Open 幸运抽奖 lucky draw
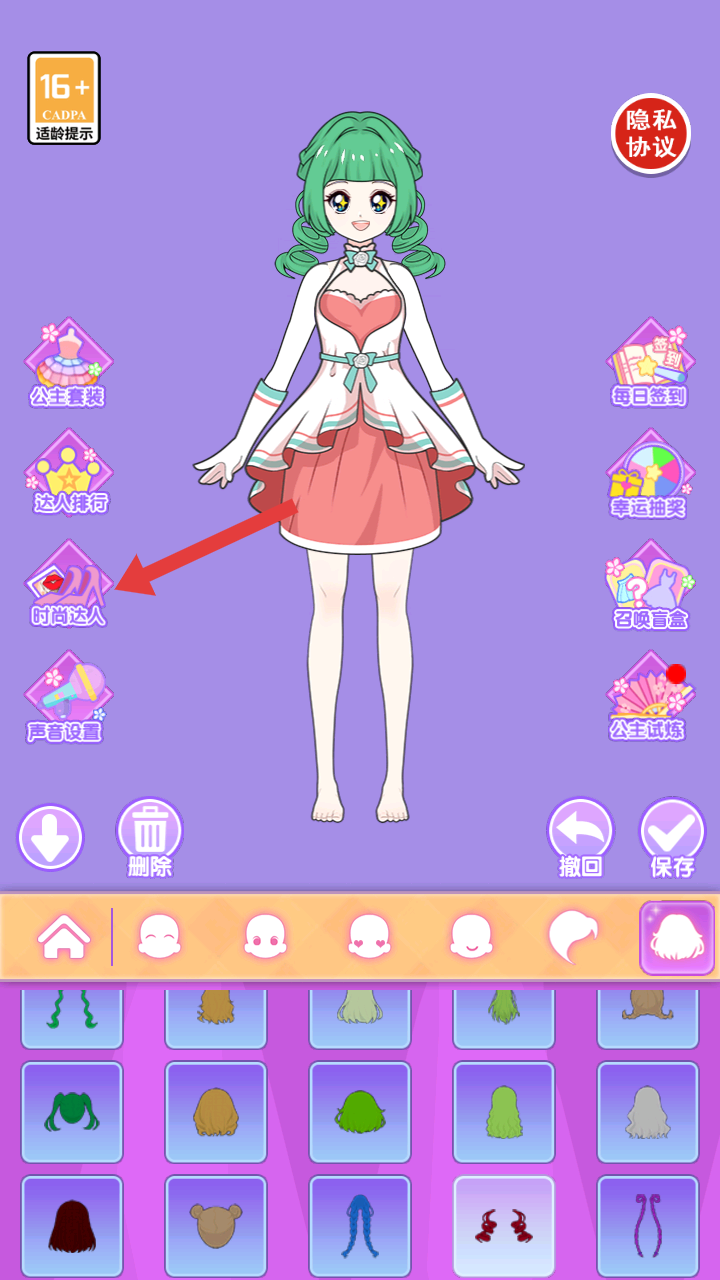Screen dimensions: 720x1280 [x=650, y=476]
